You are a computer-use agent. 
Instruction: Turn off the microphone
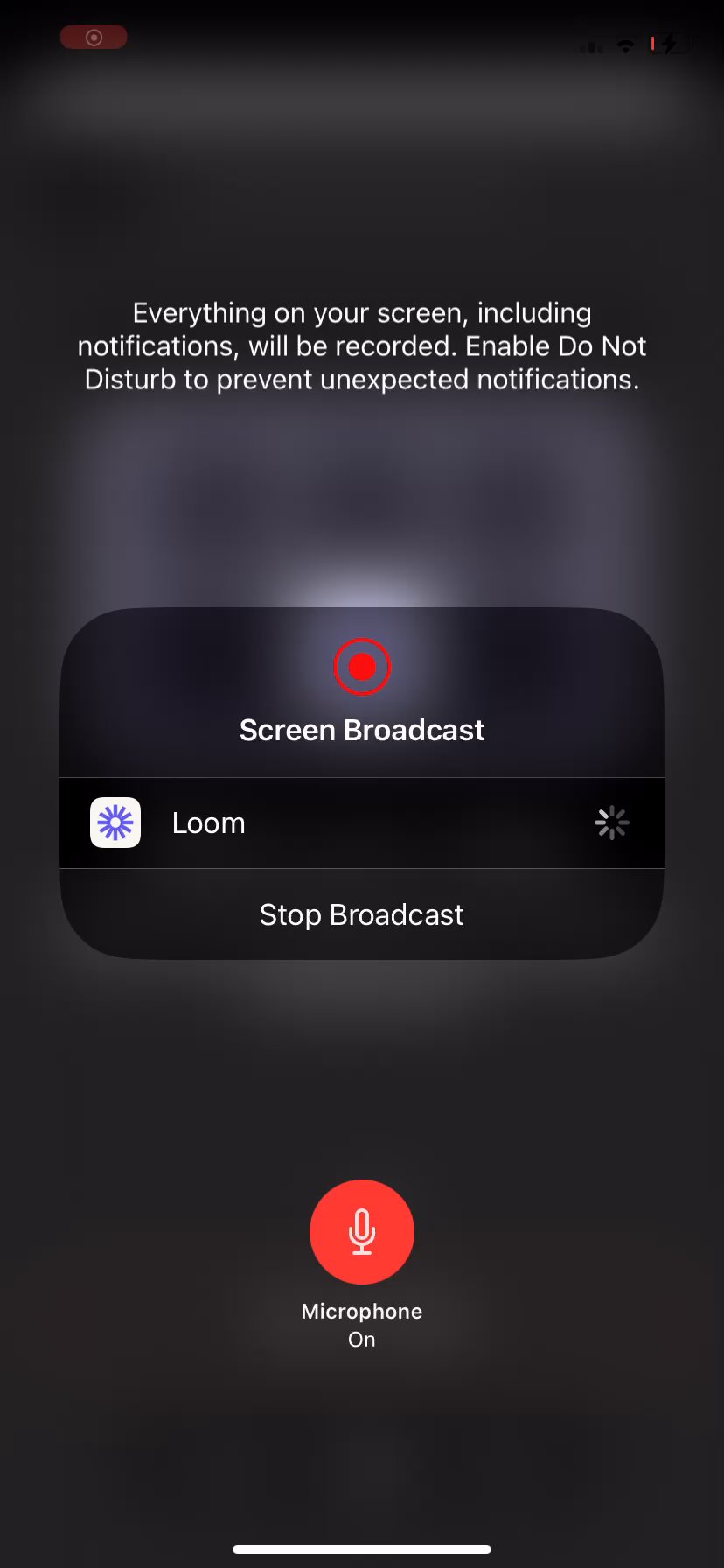click(361, 1231)
